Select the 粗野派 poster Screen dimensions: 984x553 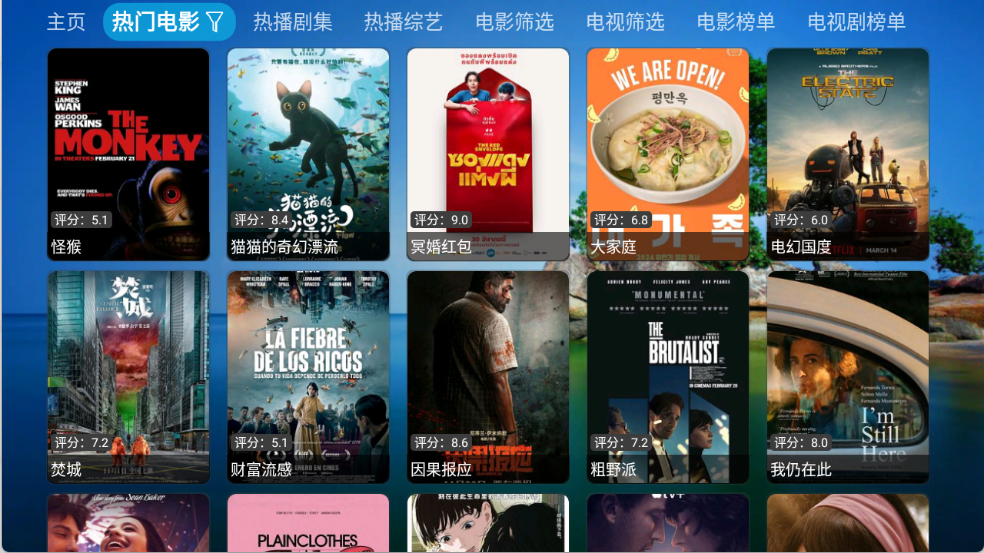[668, 377]
